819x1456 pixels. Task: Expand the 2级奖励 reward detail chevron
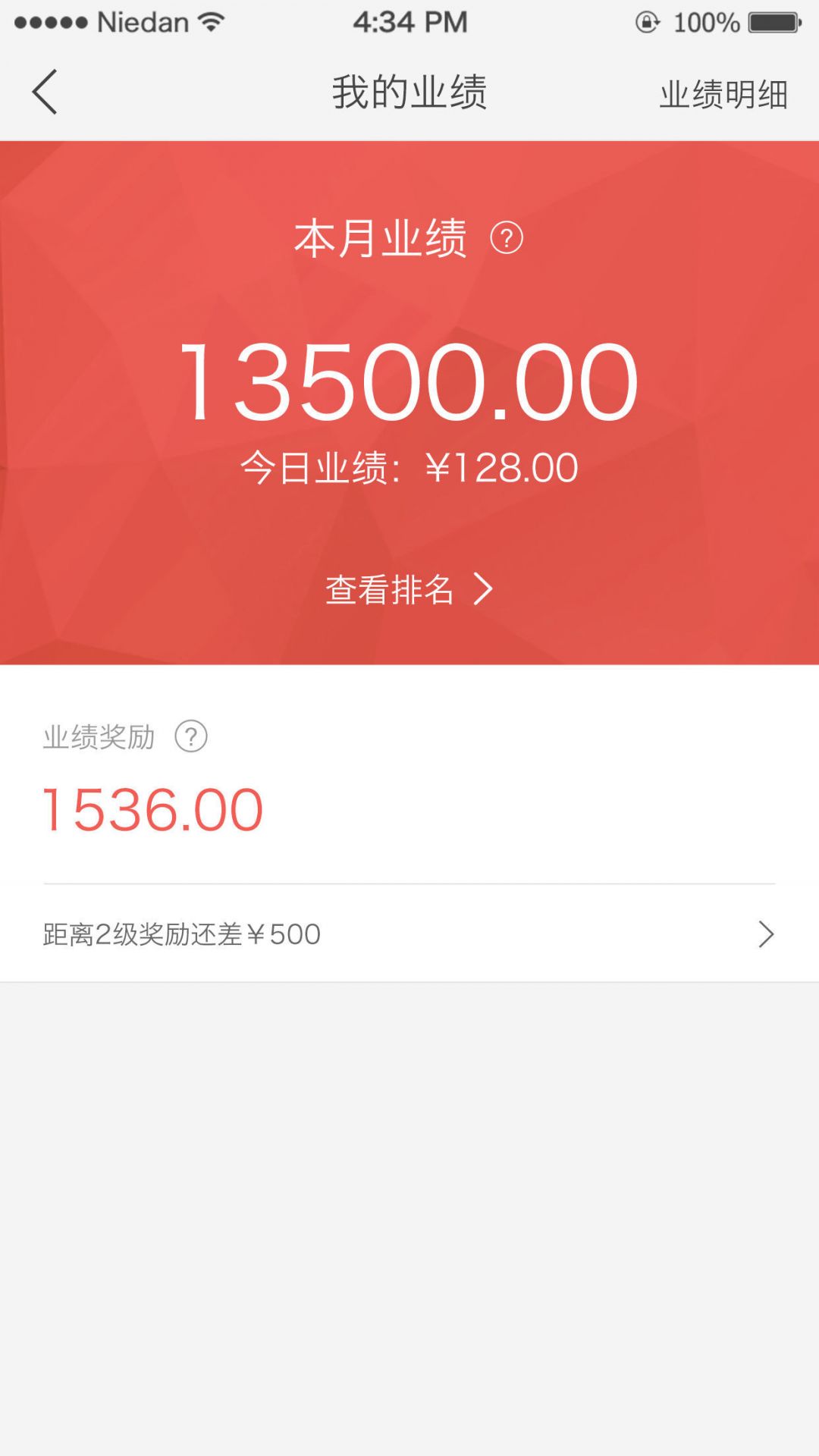click(766, 935)
